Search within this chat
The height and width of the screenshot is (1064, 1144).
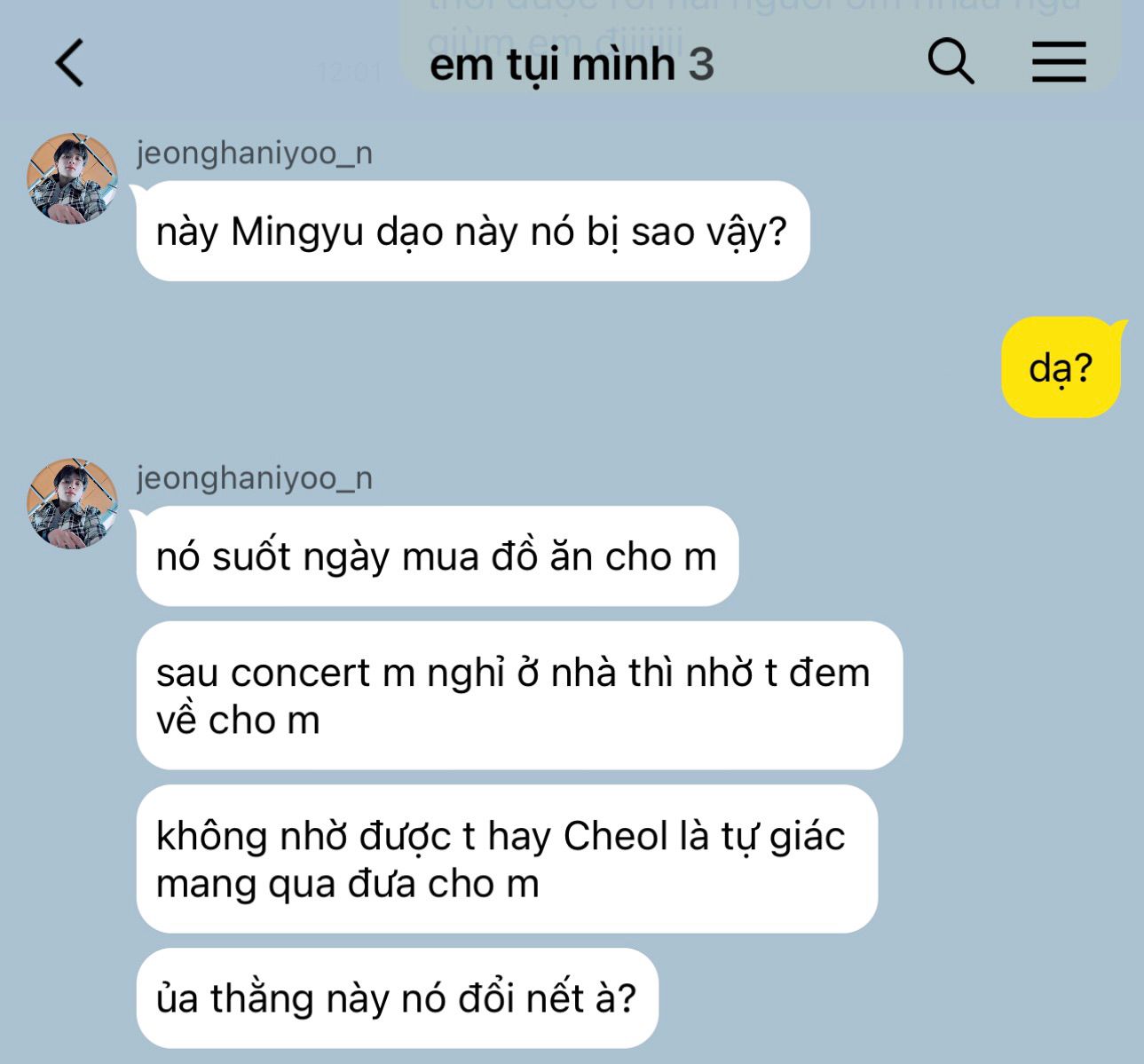(x=951, y=62)
